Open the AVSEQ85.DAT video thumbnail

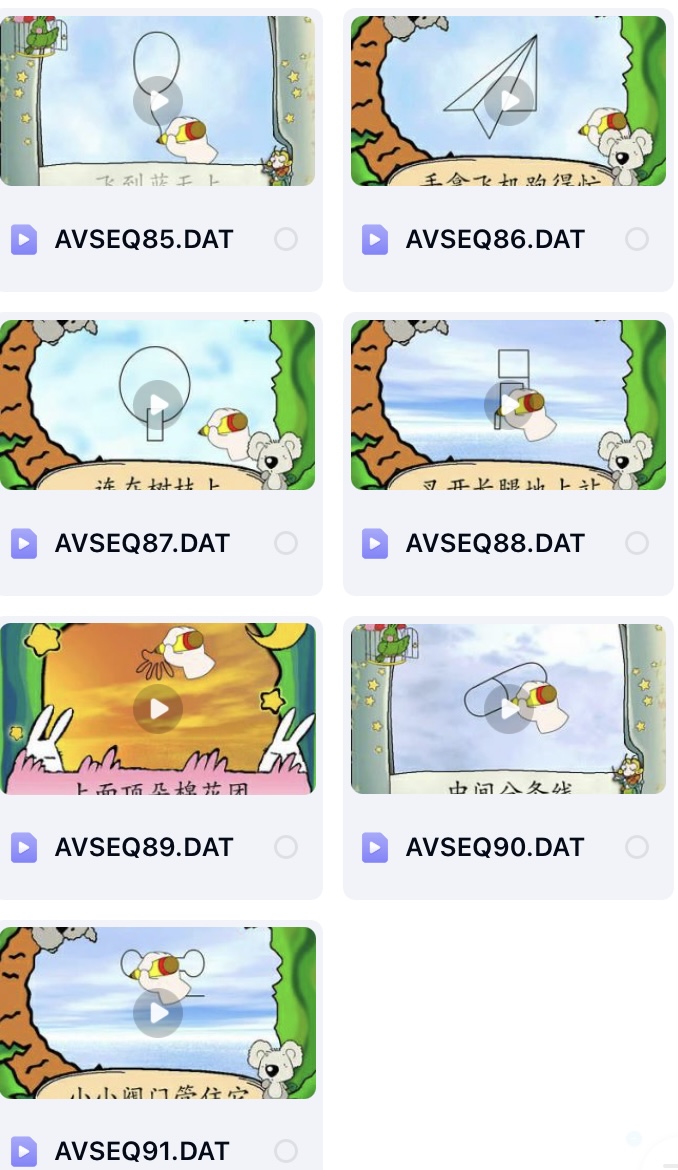coord(158,100)
